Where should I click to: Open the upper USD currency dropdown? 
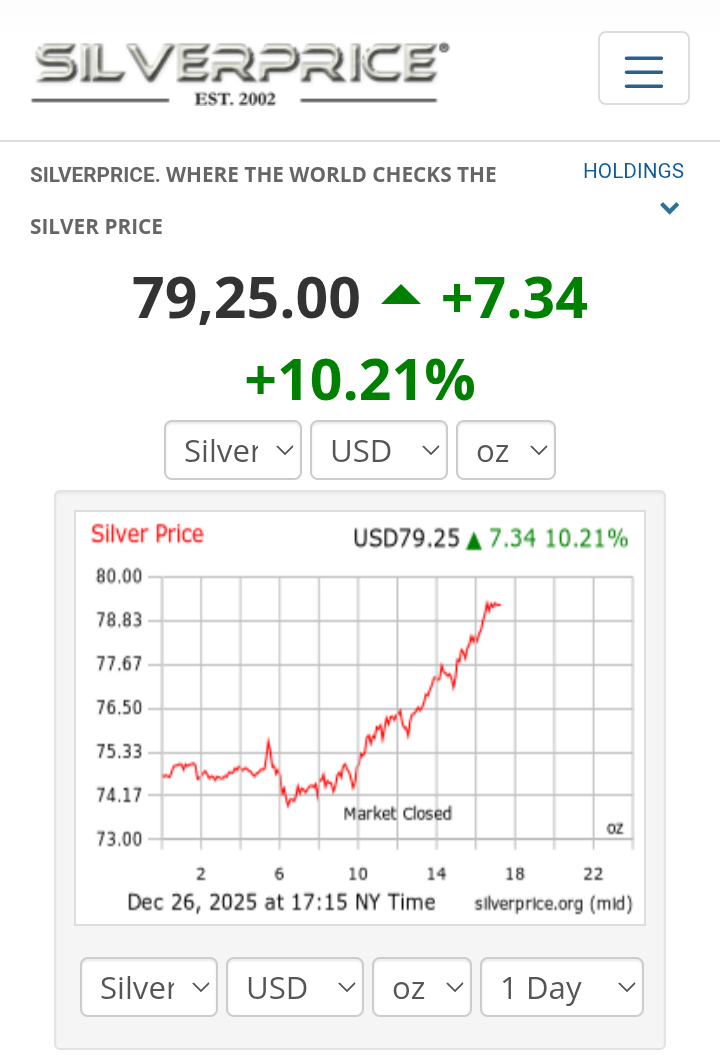tap(378, 451)
